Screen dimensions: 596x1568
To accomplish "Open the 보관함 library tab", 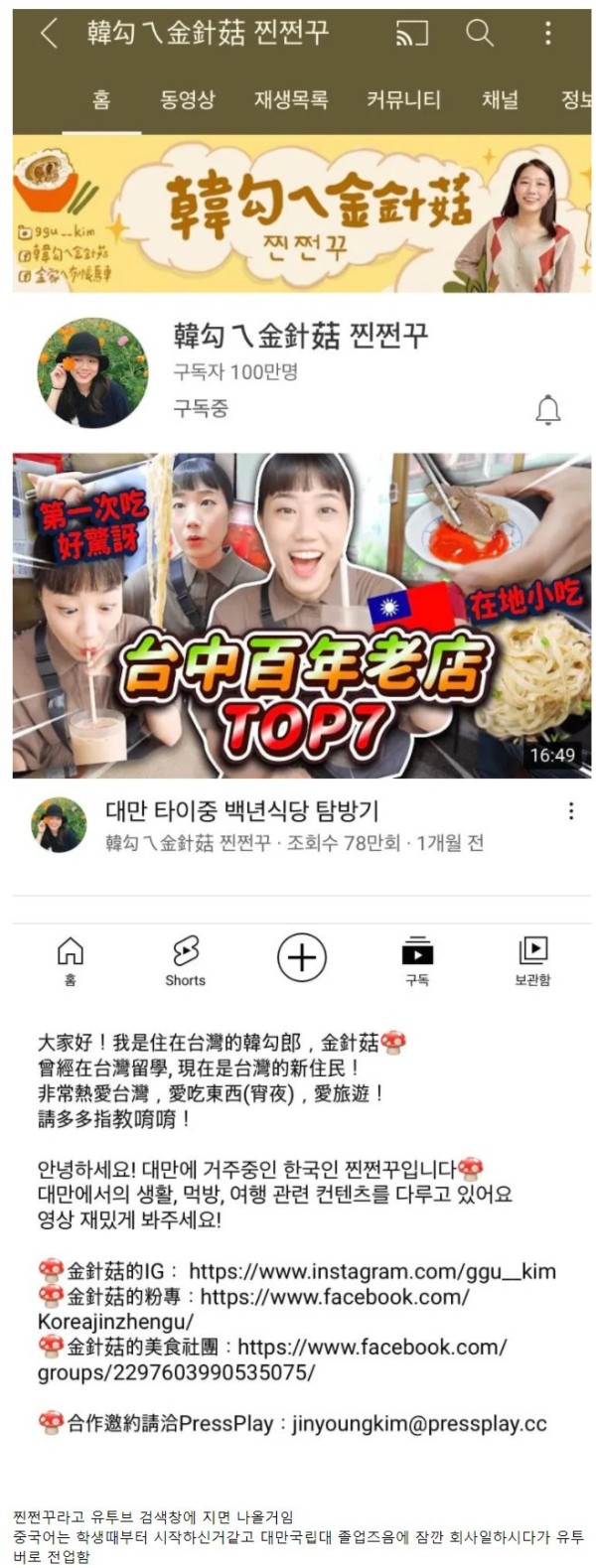I will coord(532,960).
